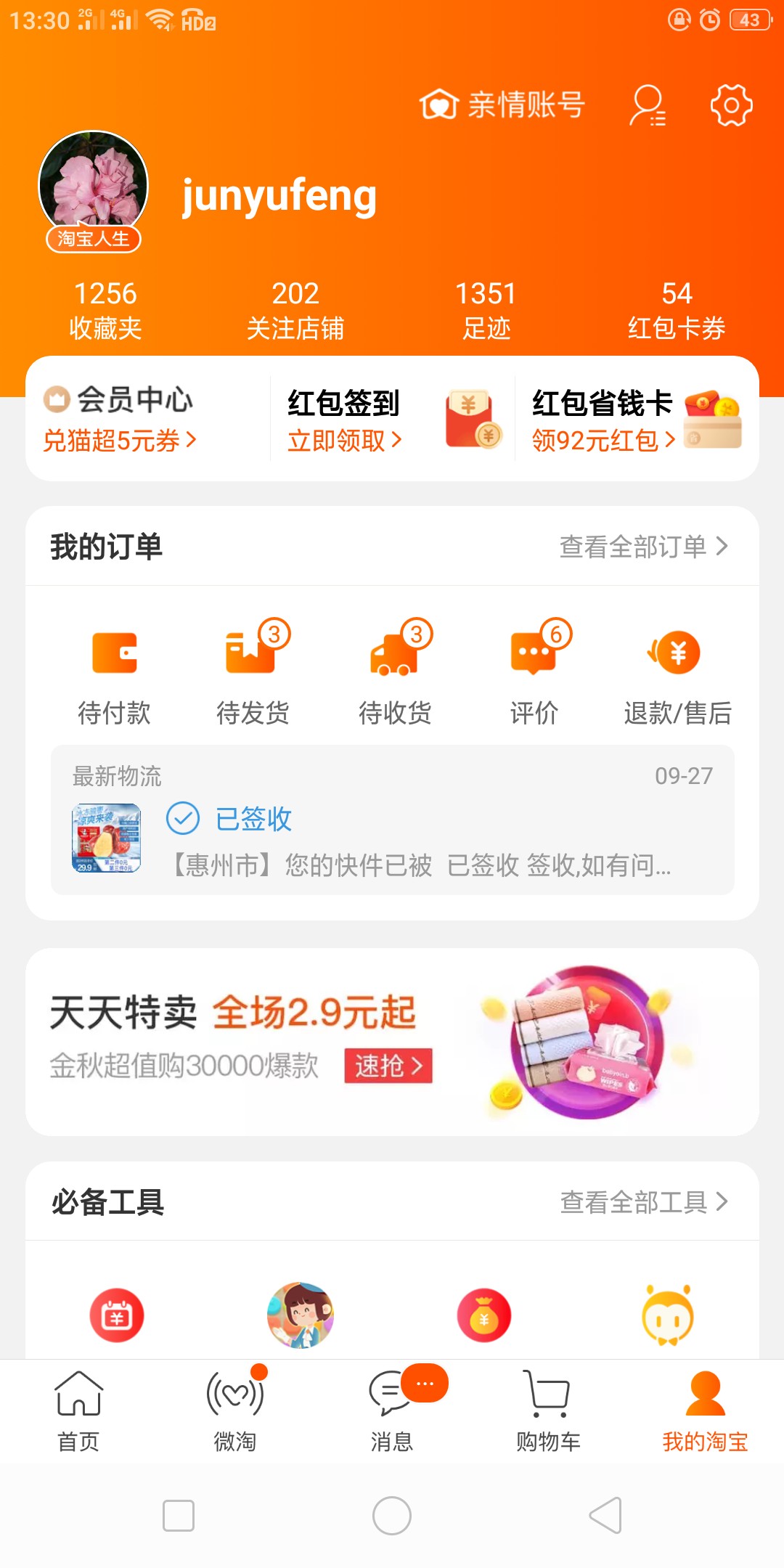View 查看全部订单 all orders
The image size is (784, 1568).
click(x=644, y=546)
